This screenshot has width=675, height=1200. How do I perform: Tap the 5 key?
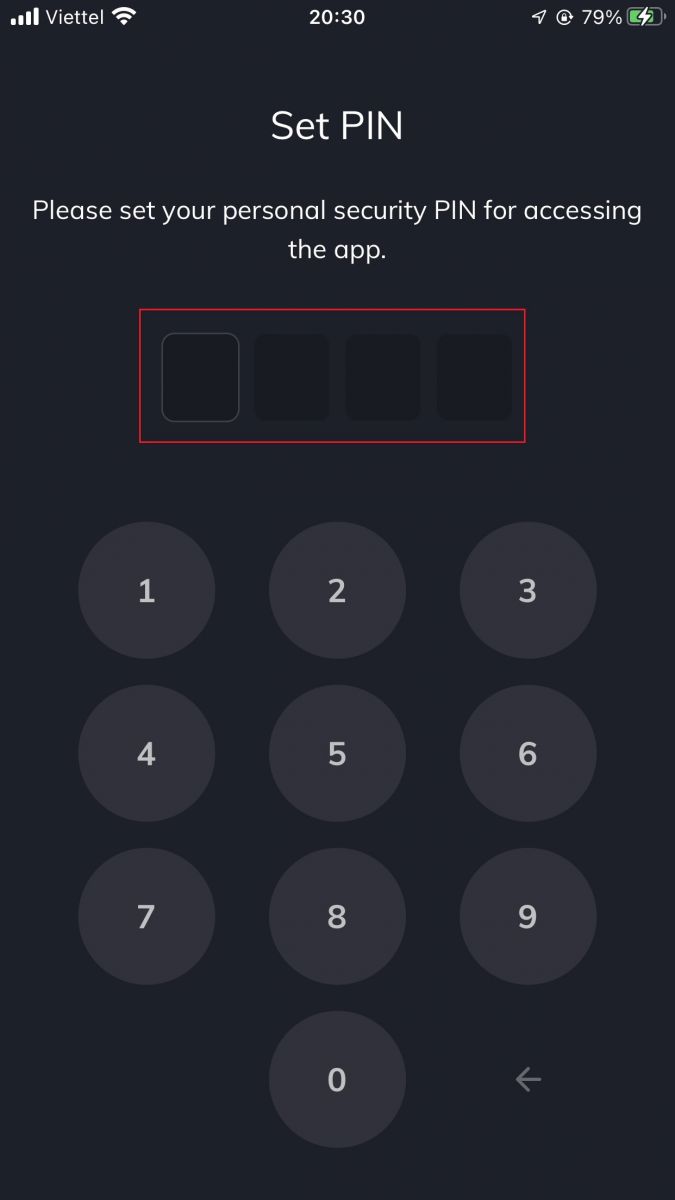coord(337,753)
